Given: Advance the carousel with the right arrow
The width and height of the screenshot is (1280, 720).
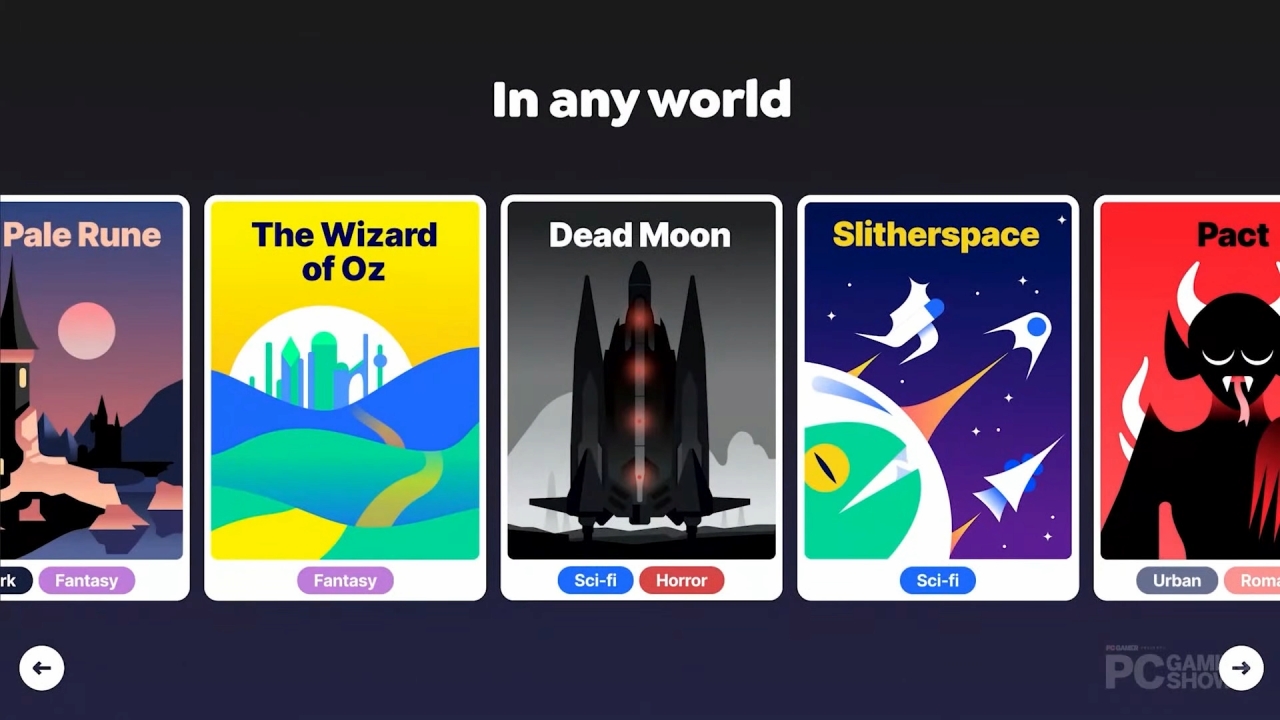Looking at the screenshot, I should click(x=1241, y=668).
